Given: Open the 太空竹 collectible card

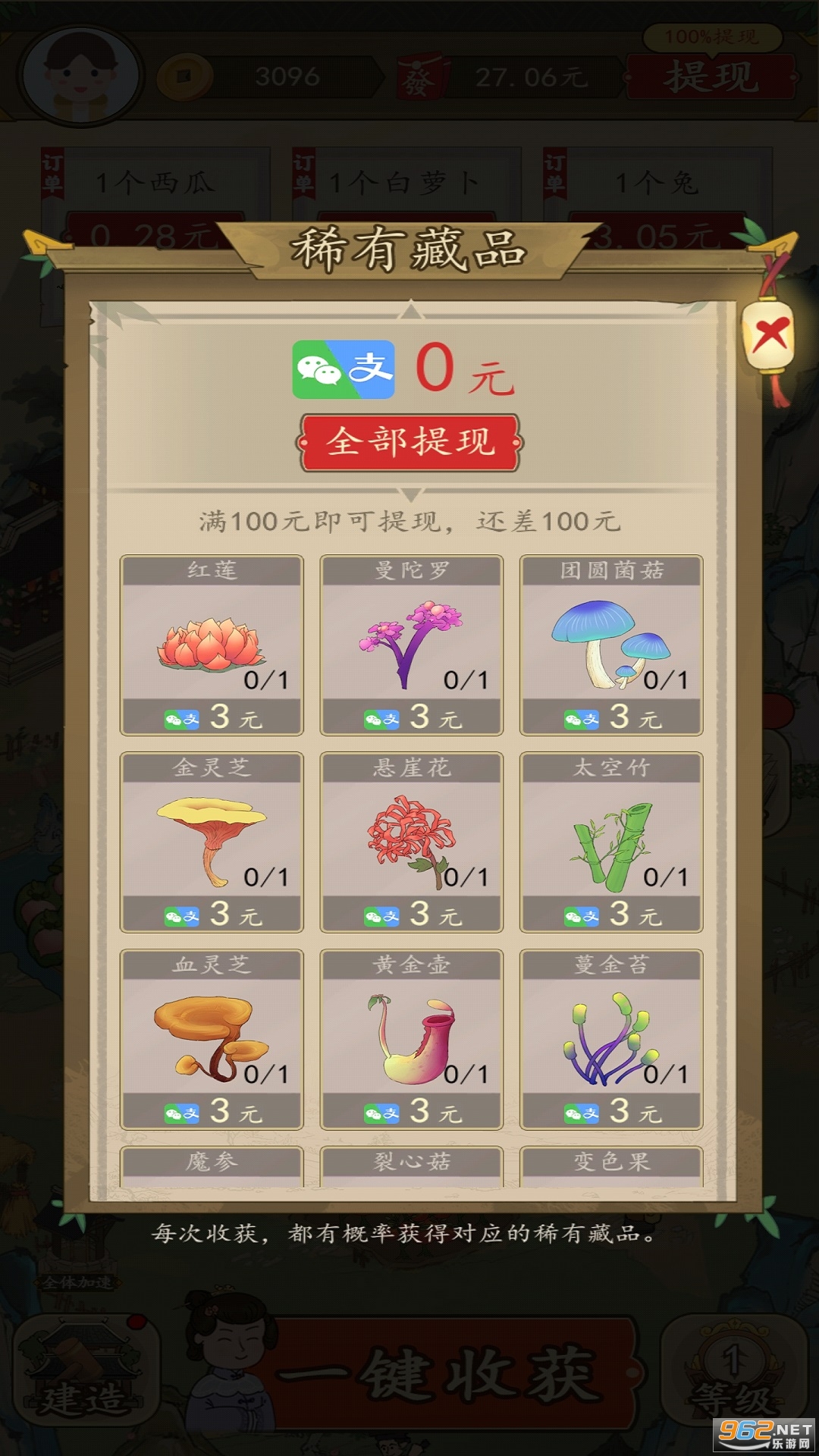Looking at the screenshot, I should point(611,843).
